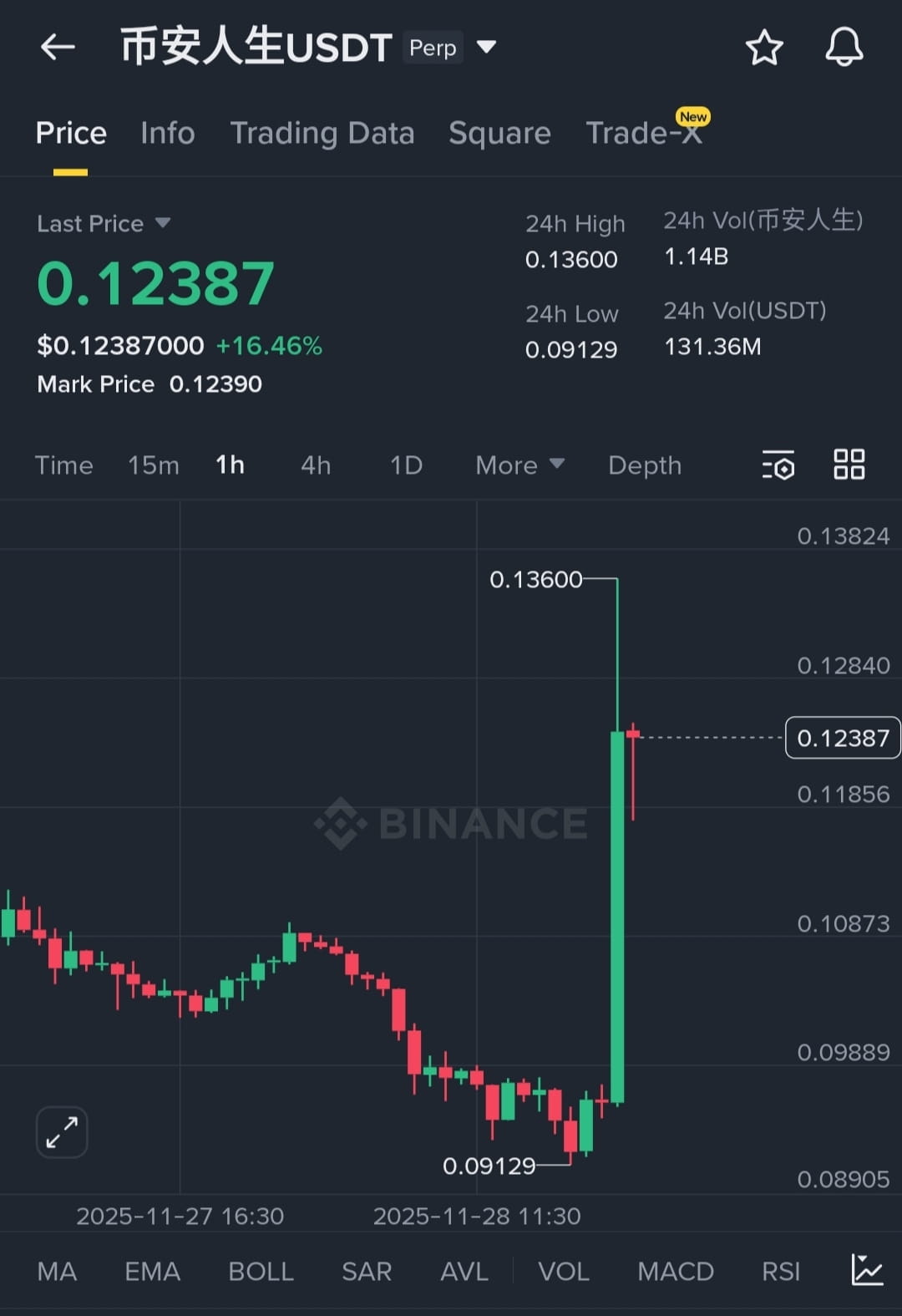The height and width of the screenshot is (1316, 902).
Task: Switch to the Square tab
Action: point(499,133)
